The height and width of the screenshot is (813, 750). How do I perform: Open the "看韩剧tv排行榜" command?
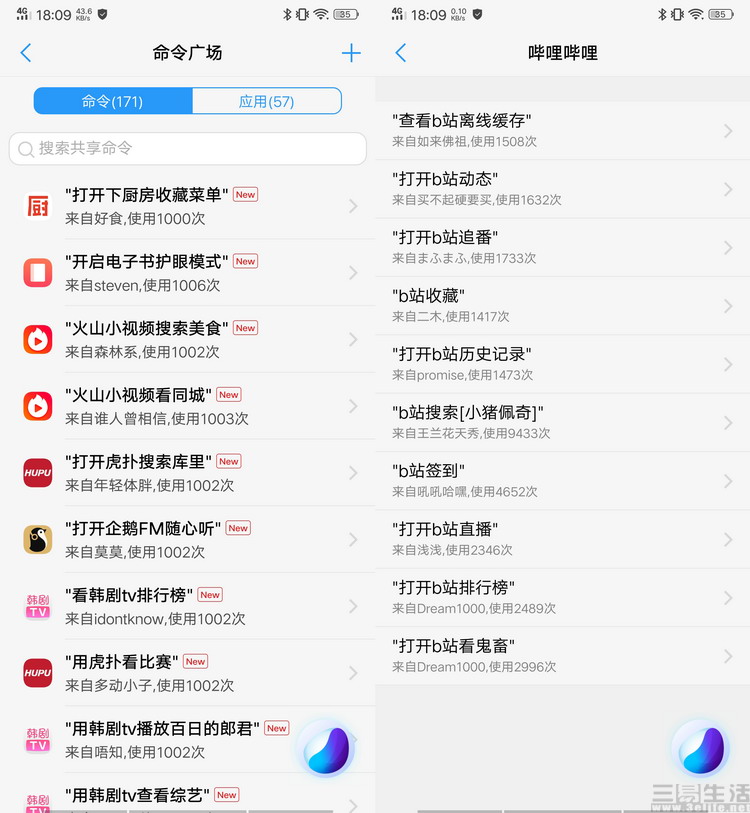coord(188,606)
